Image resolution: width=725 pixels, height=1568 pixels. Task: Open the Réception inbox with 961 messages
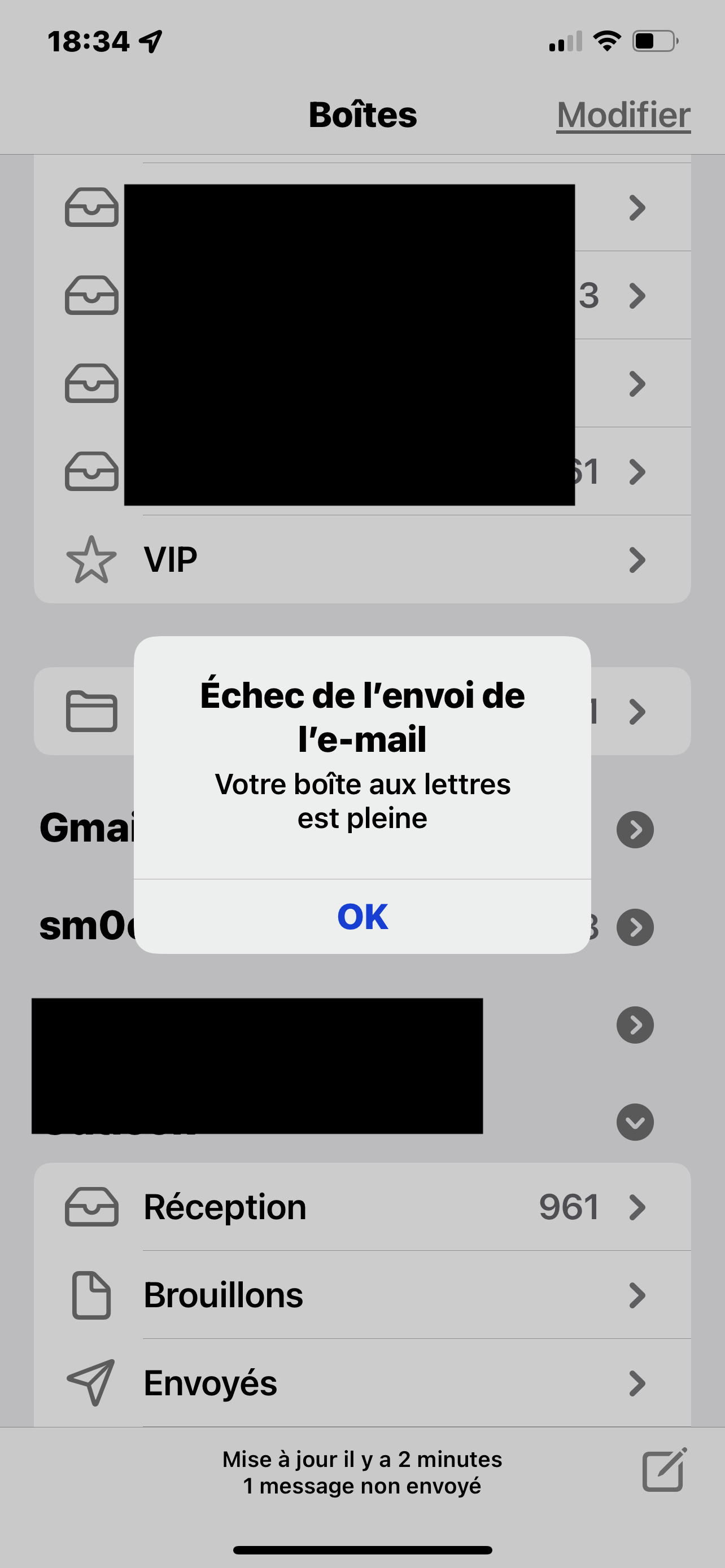click(x=362, y=1206)
